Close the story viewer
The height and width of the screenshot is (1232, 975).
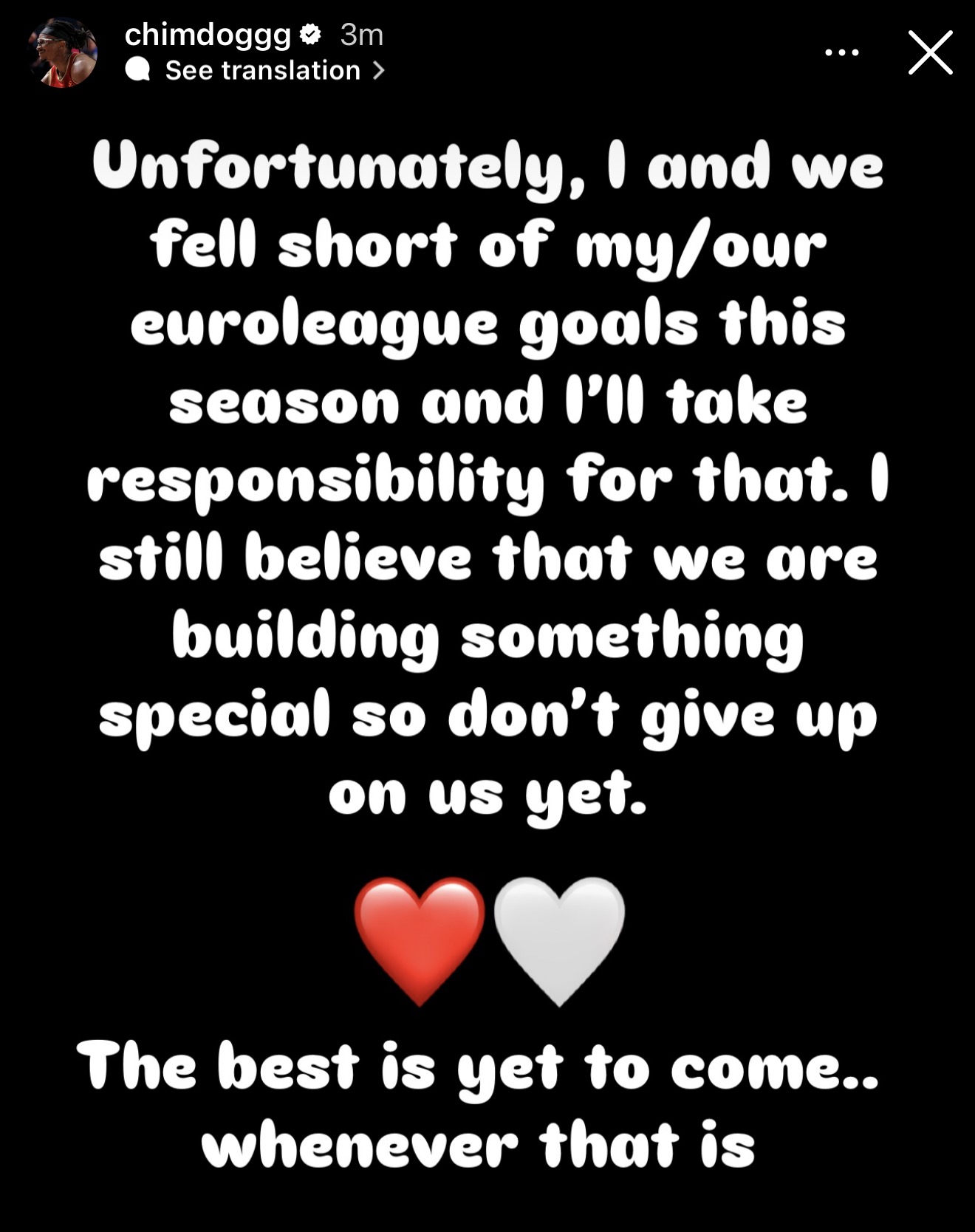[929, 52]
